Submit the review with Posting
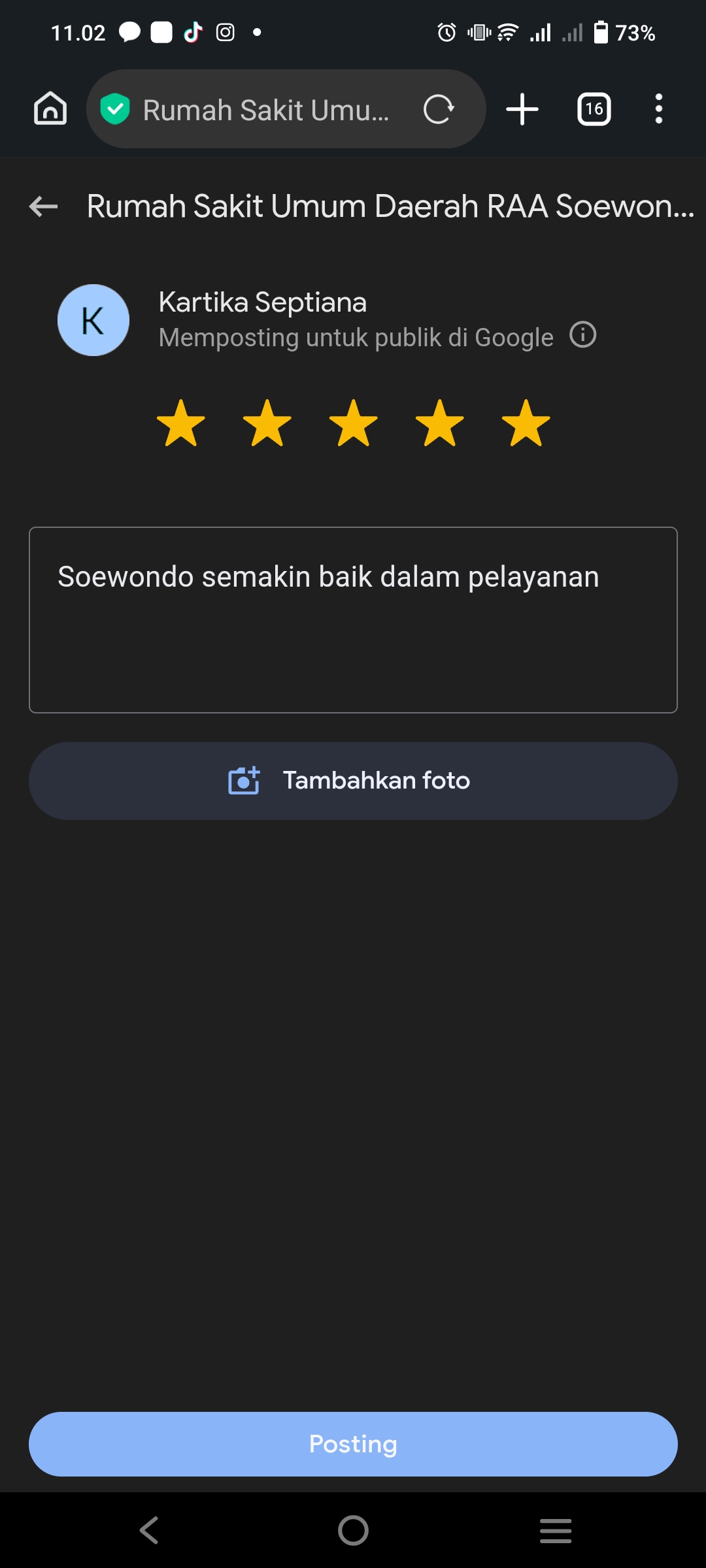 click(353, 1444)
